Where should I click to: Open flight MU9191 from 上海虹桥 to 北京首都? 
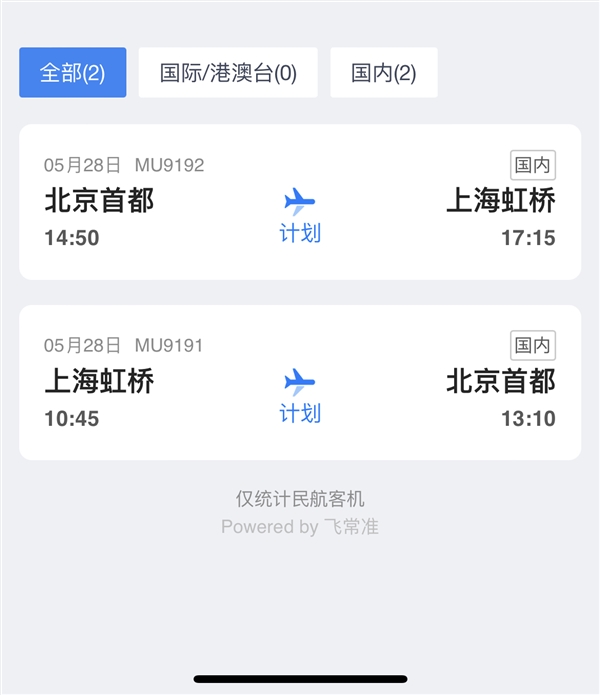pos(300,382)
